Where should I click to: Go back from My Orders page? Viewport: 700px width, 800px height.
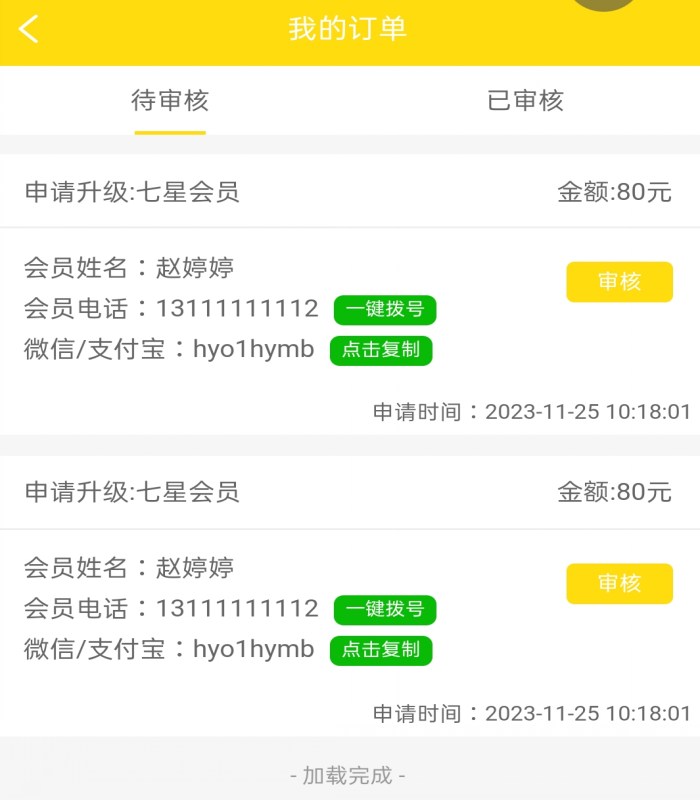click(x=29, y=29)
